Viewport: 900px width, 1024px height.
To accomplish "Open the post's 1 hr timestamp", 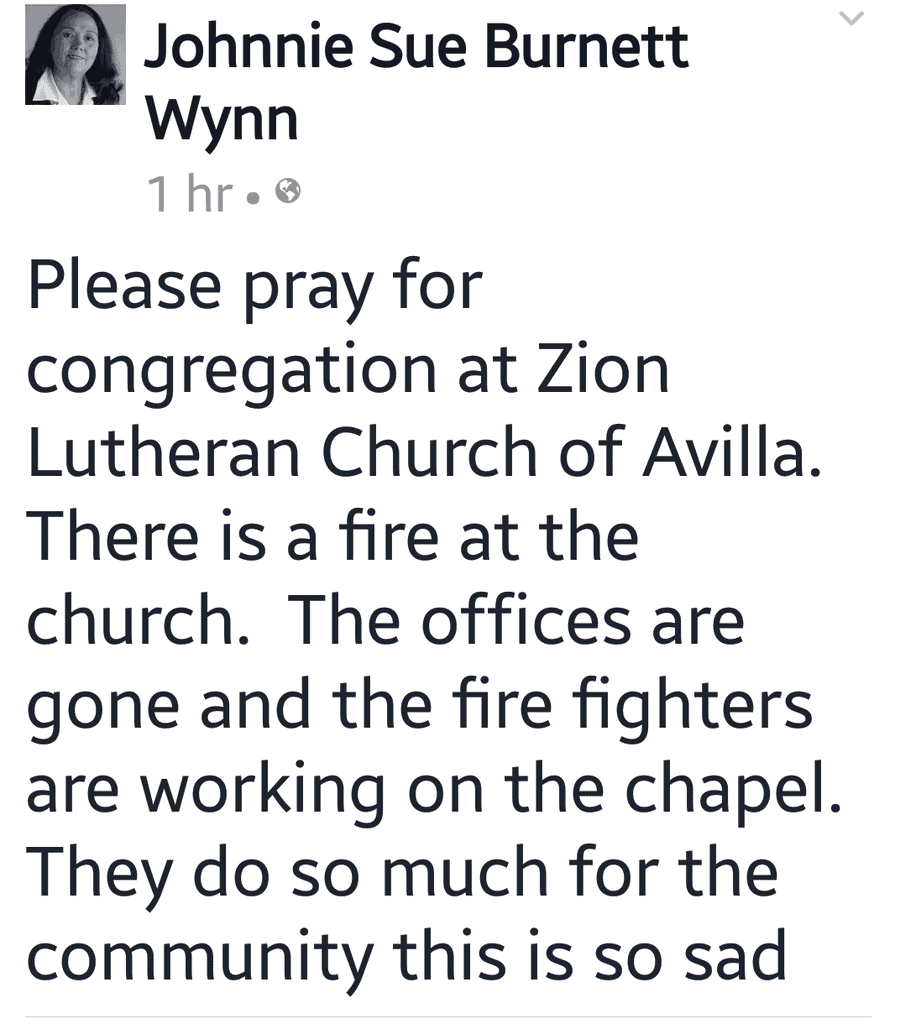I will [189, 194].
